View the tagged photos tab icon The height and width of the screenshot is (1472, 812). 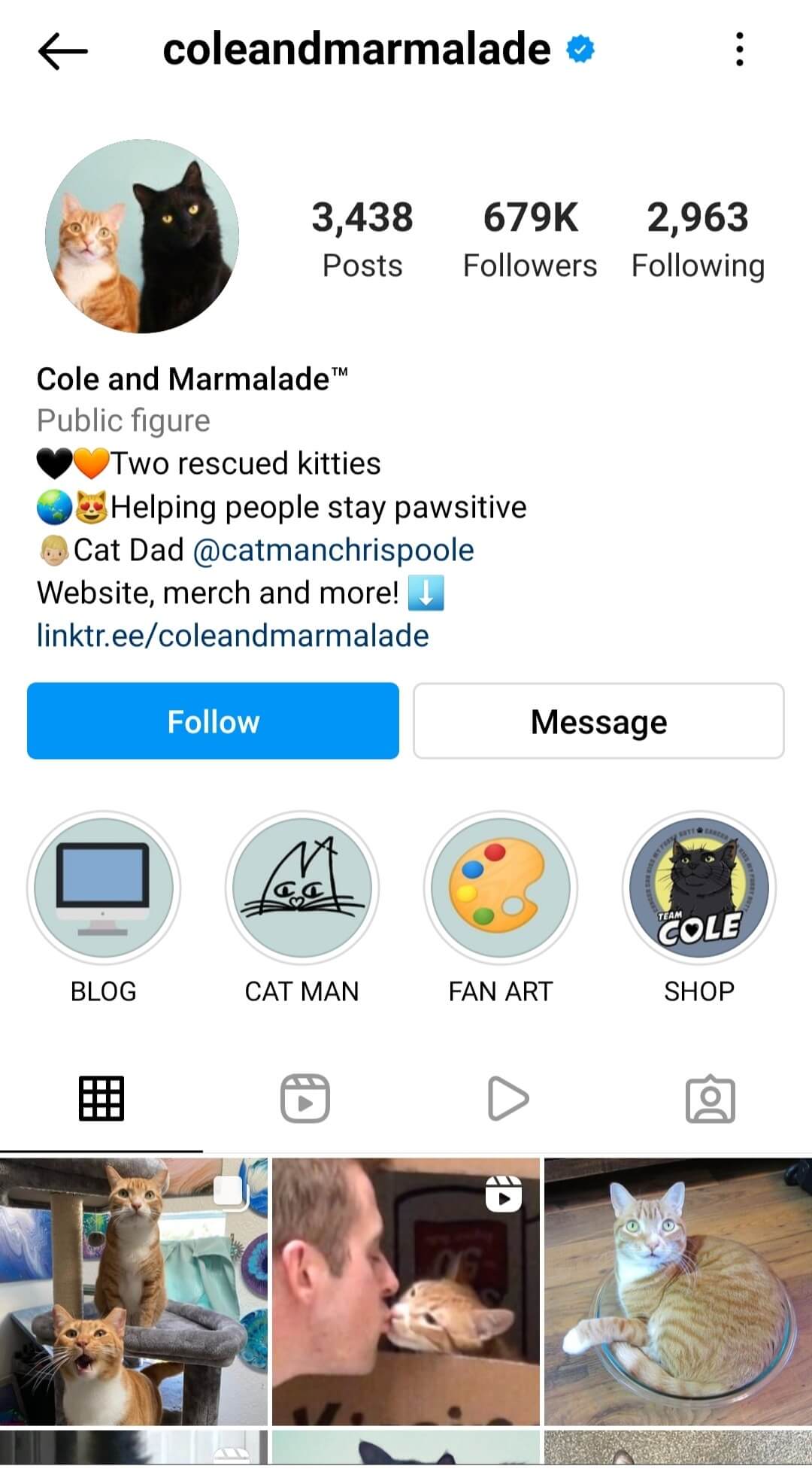point(710,1097)
